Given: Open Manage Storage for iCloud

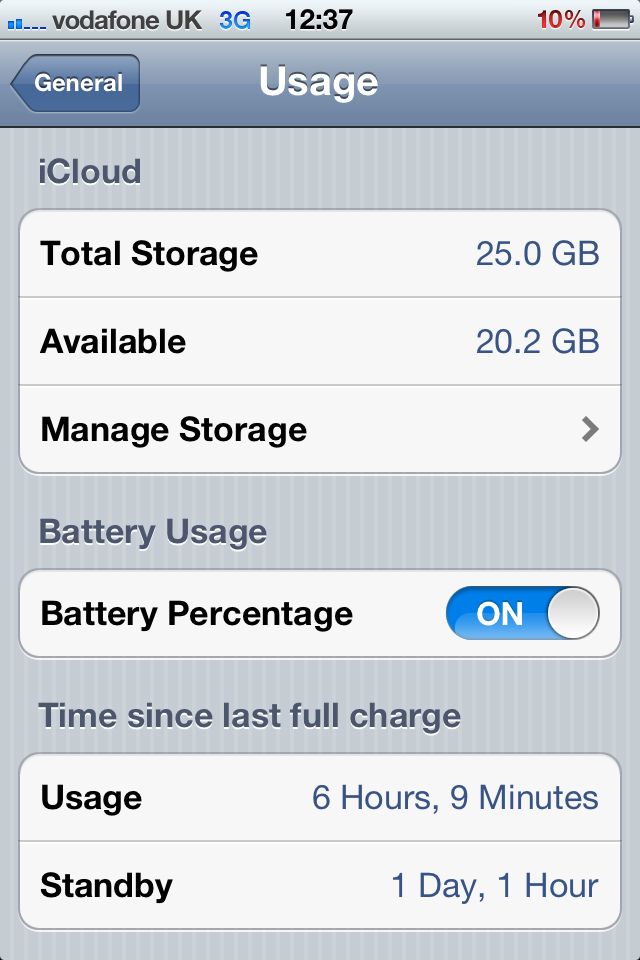Looking at the screenshot, I should click(319, 430).
